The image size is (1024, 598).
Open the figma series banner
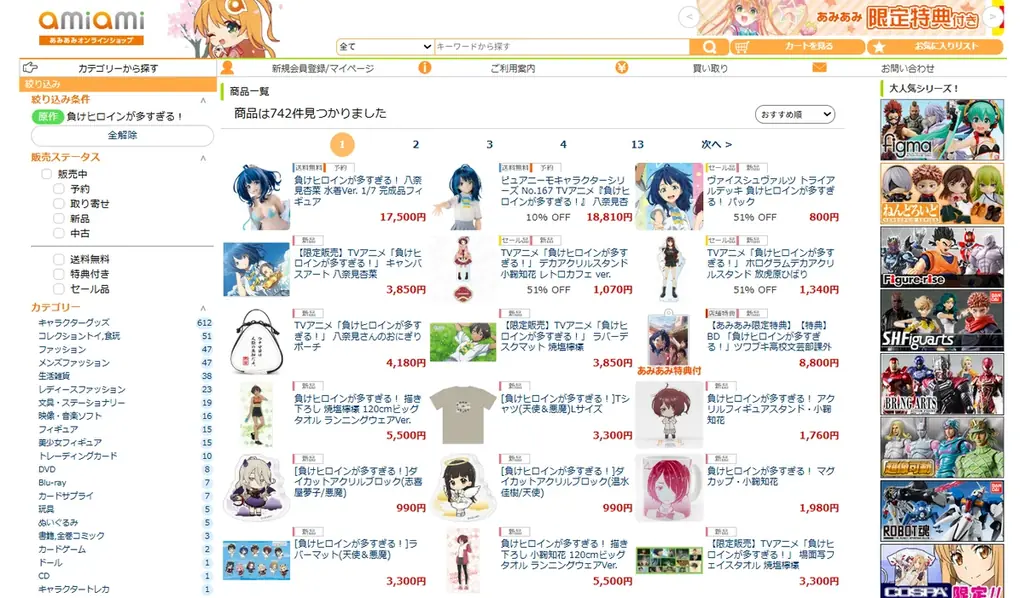[941, 131]
